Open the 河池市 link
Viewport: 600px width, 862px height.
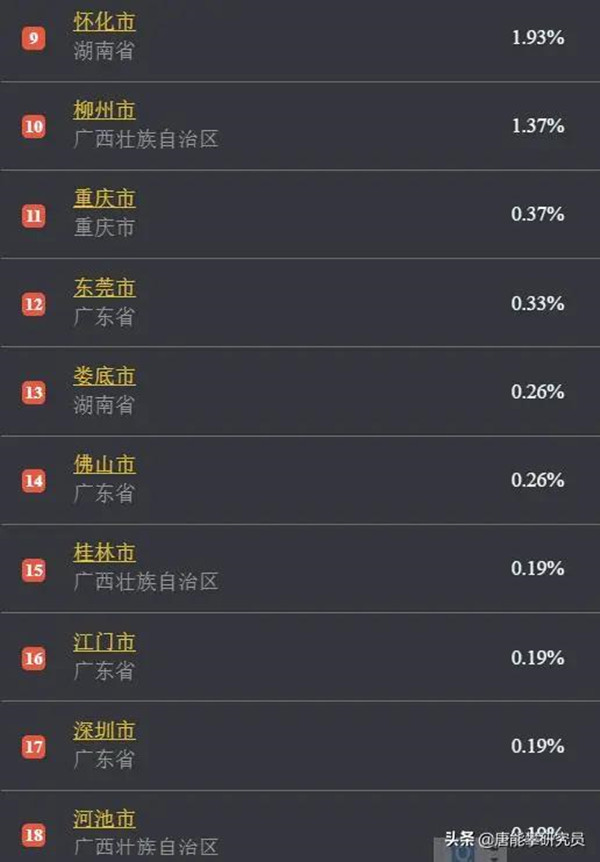104,819
